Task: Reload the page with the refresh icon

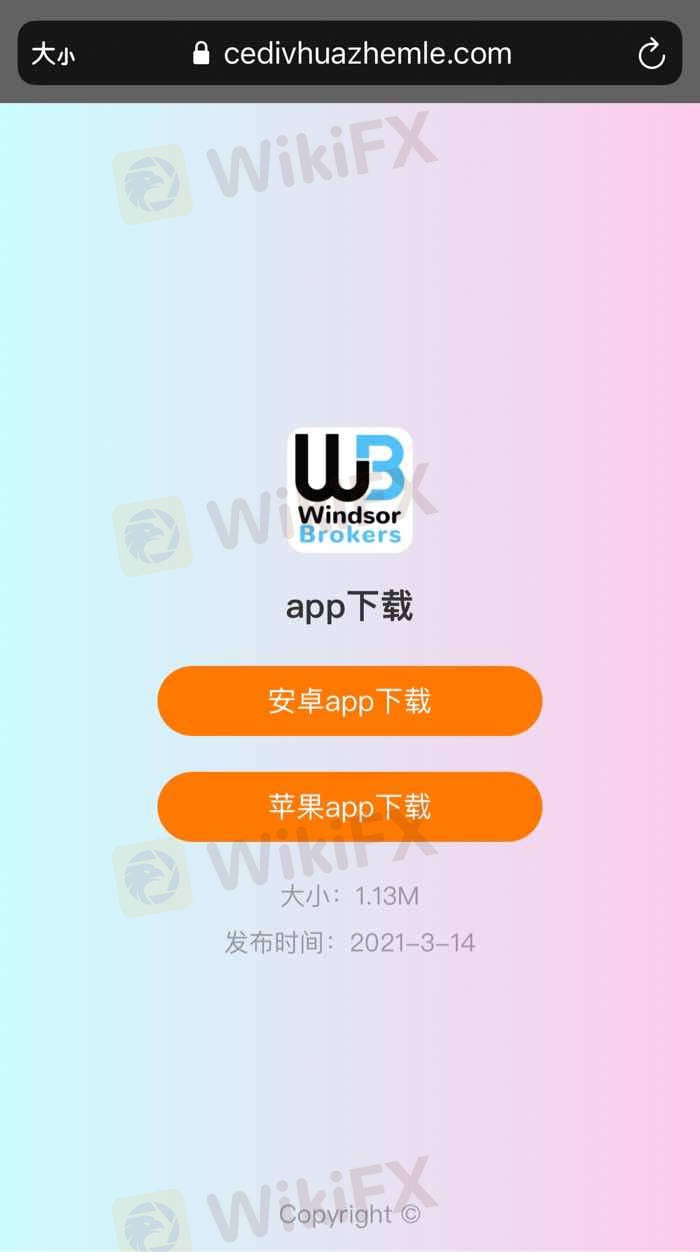Action: click(x=651, y=53)
